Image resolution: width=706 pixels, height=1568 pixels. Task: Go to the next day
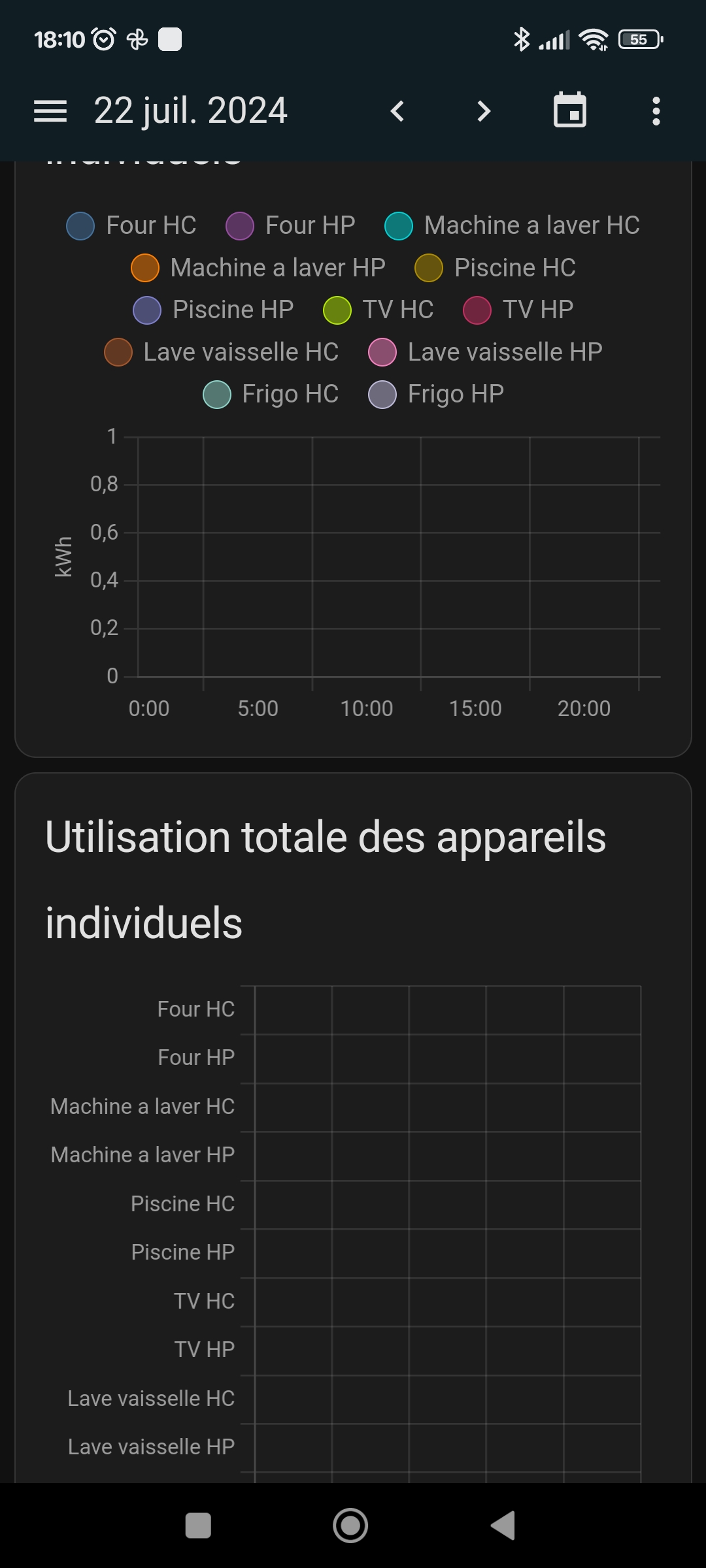pos(483,111)
